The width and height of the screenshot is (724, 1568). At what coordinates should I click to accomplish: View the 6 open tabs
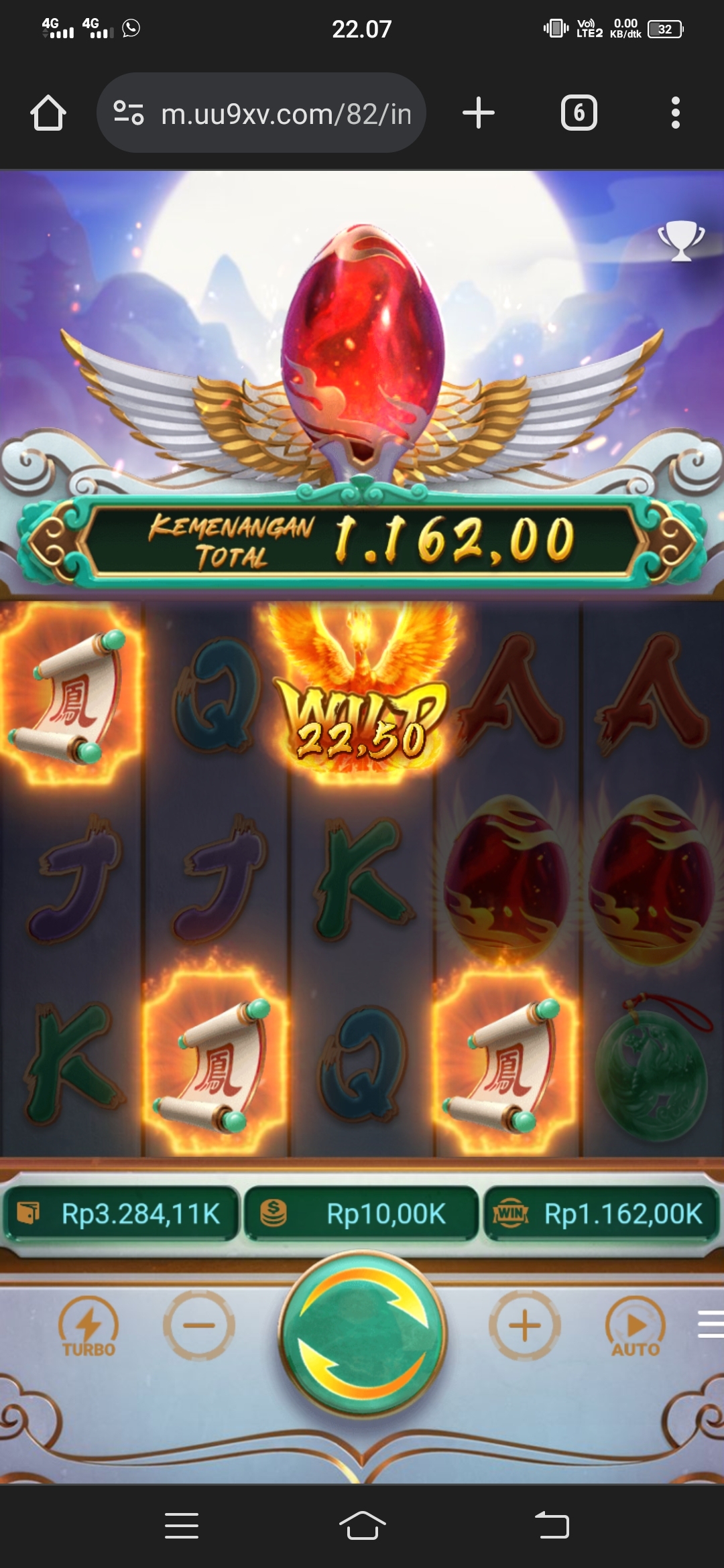tap(579, 113)
